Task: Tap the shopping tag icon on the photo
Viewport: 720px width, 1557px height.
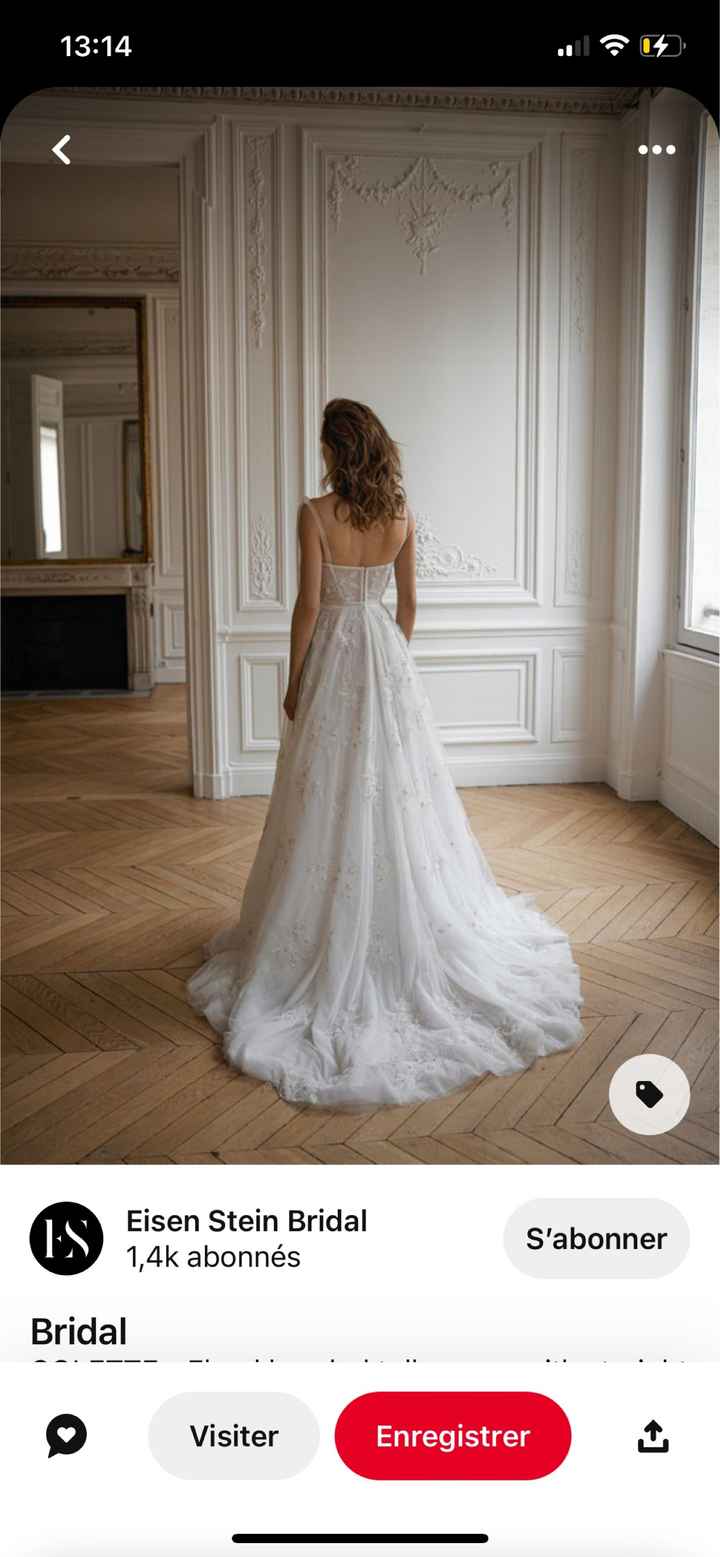Action: (649, 1095)
